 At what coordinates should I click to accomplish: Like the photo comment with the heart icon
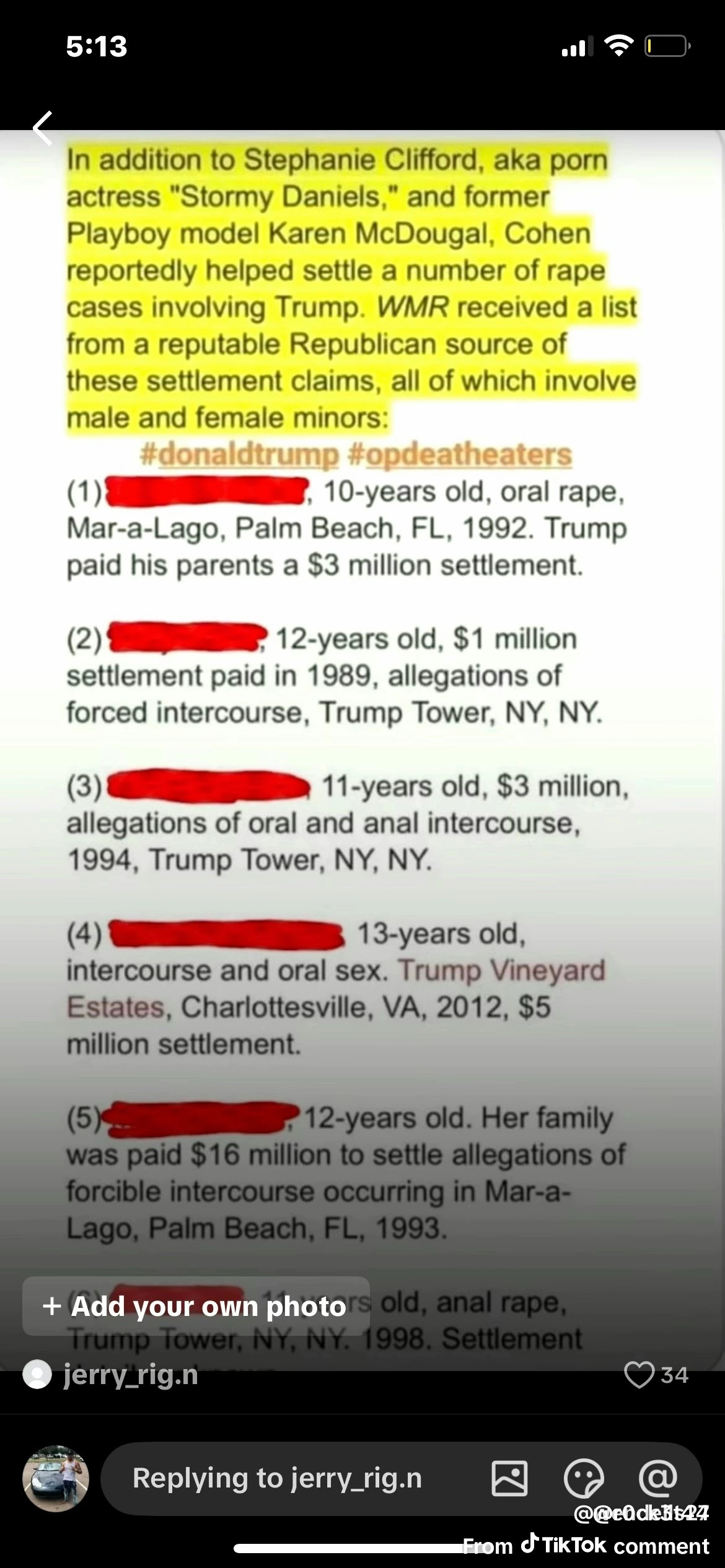click(x=639, y=1375)
